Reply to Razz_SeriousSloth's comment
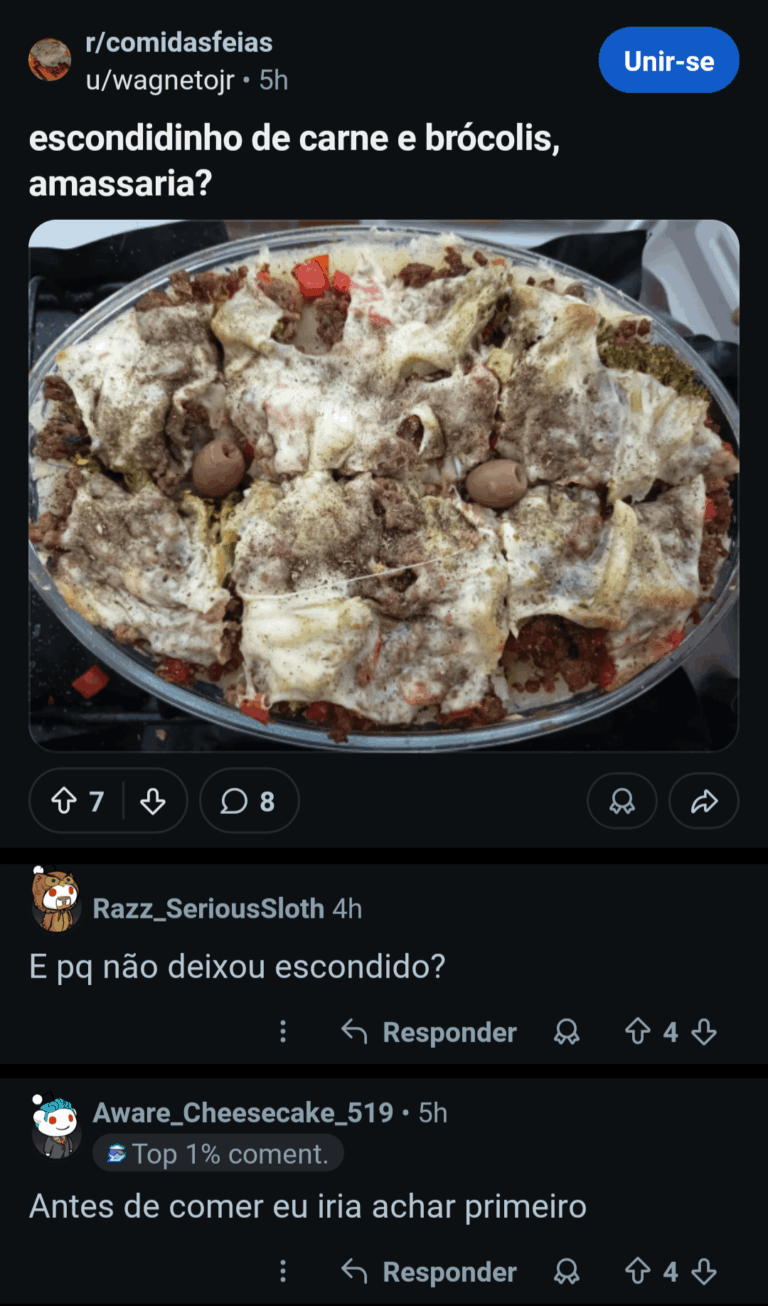Screen dimensions: 768x1306 pyautogui.click(x=429, y=1032)
